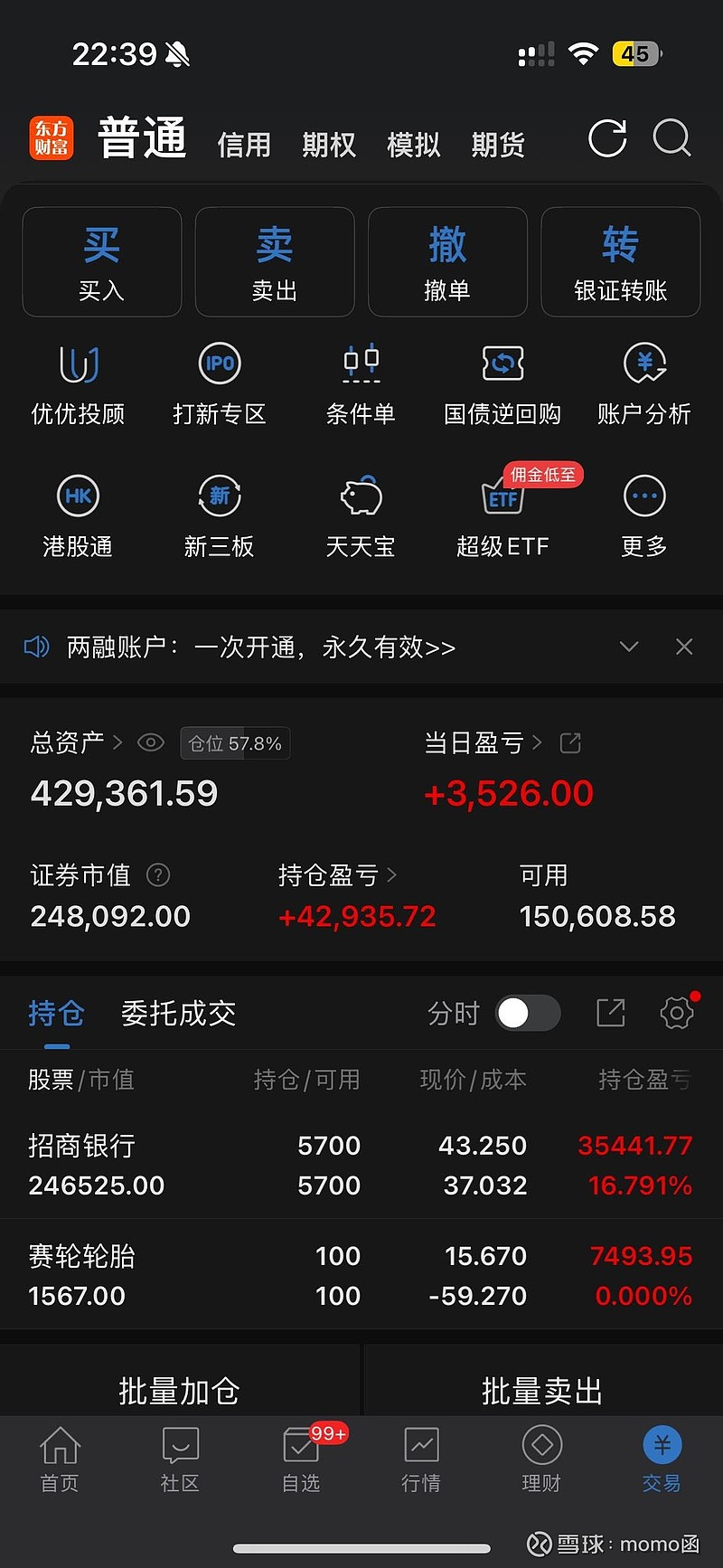Enable the 分时 intraday chart switch
The width and height of the screenshot is (723, 1568).
[x=528, y=1014]
